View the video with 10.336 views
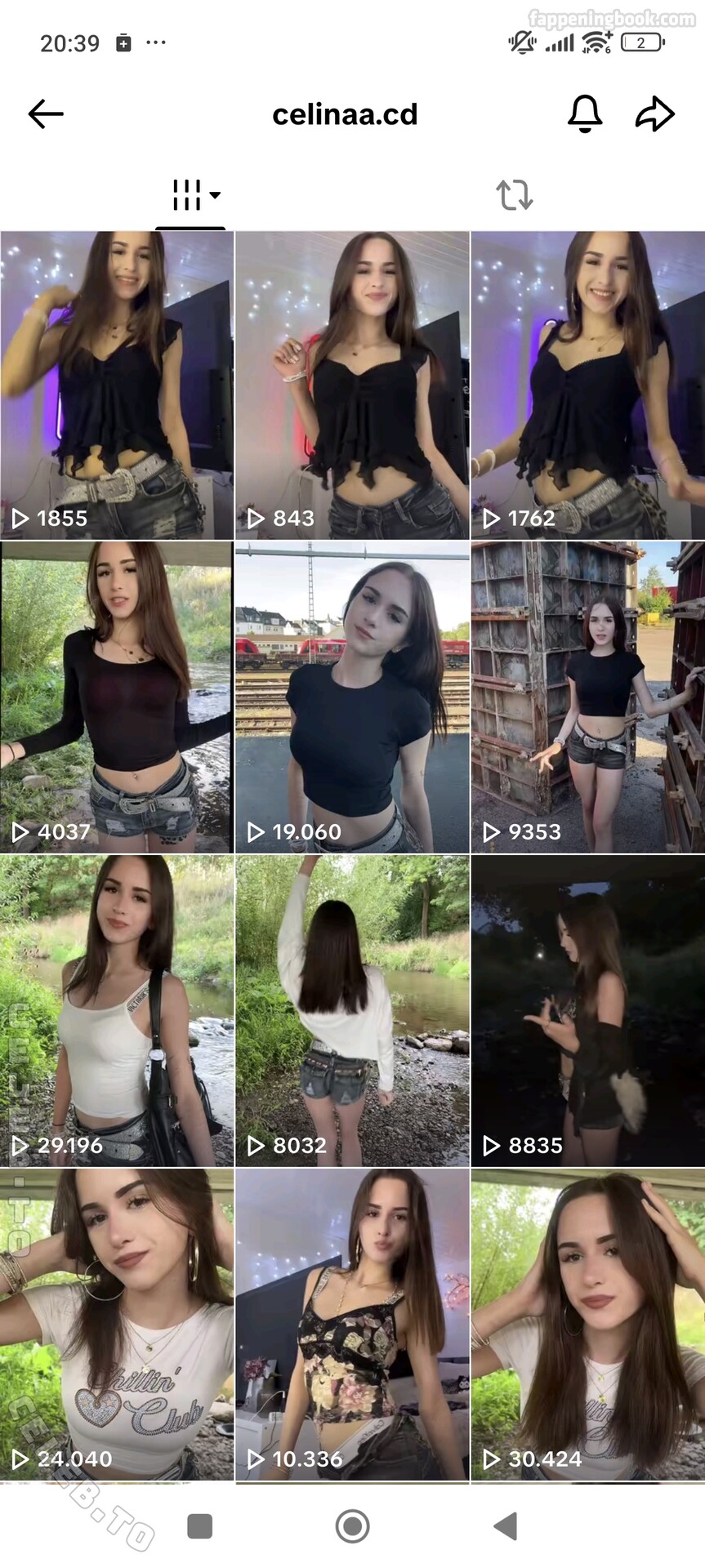This screenshot has width=705, height=1568. (x=352, y=1323)
